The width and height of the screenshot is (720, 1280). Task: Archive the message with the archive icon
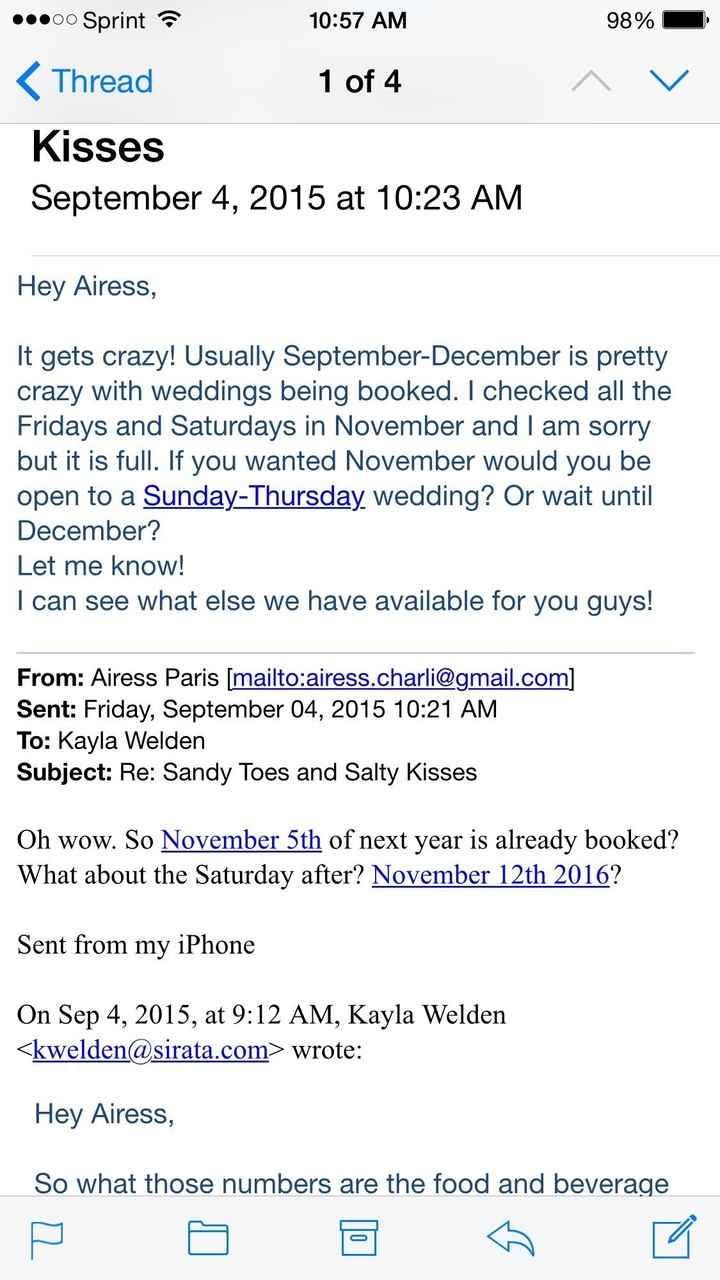click(360, 1237)
